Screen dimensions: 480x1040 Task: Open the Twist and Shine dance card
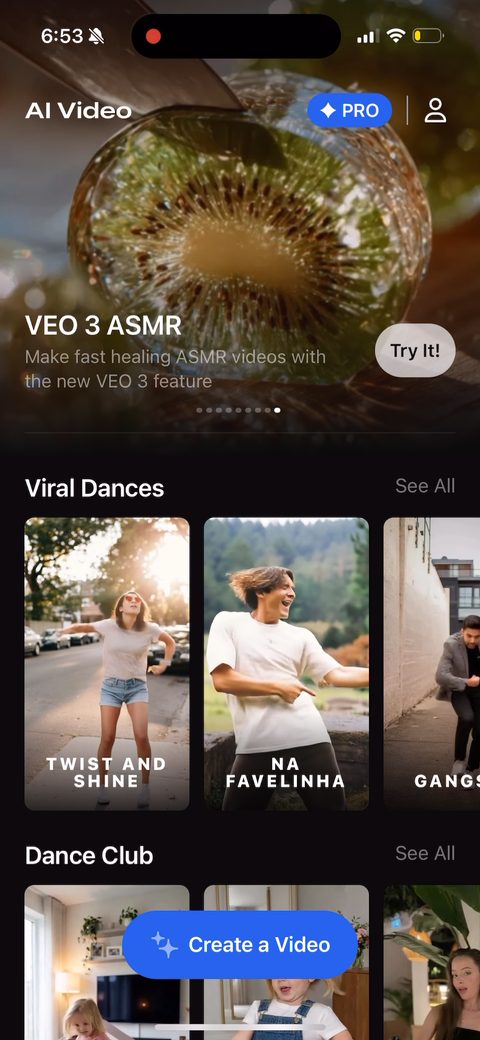[107, 664]
